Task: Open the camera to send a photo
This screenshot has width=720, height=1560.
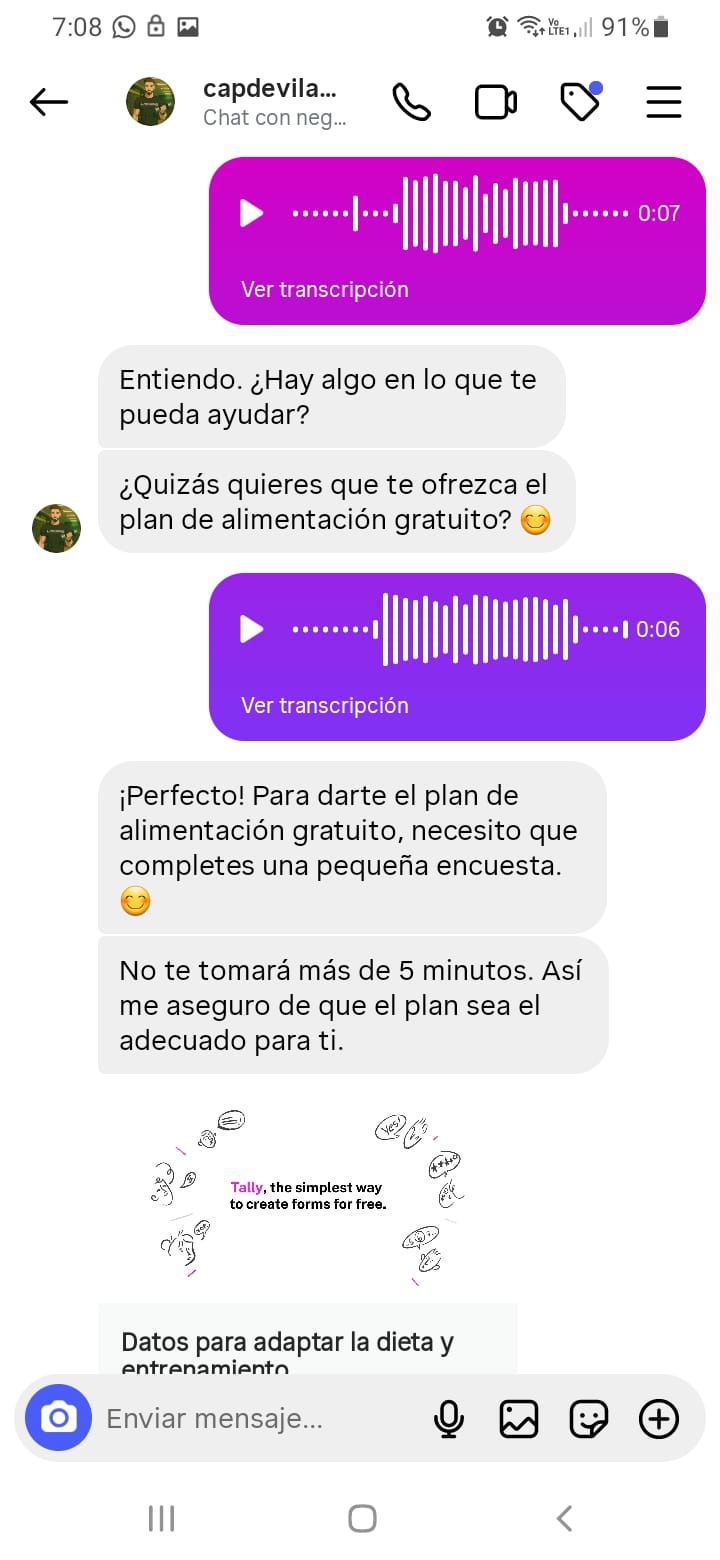Action: pos(57,1417)
